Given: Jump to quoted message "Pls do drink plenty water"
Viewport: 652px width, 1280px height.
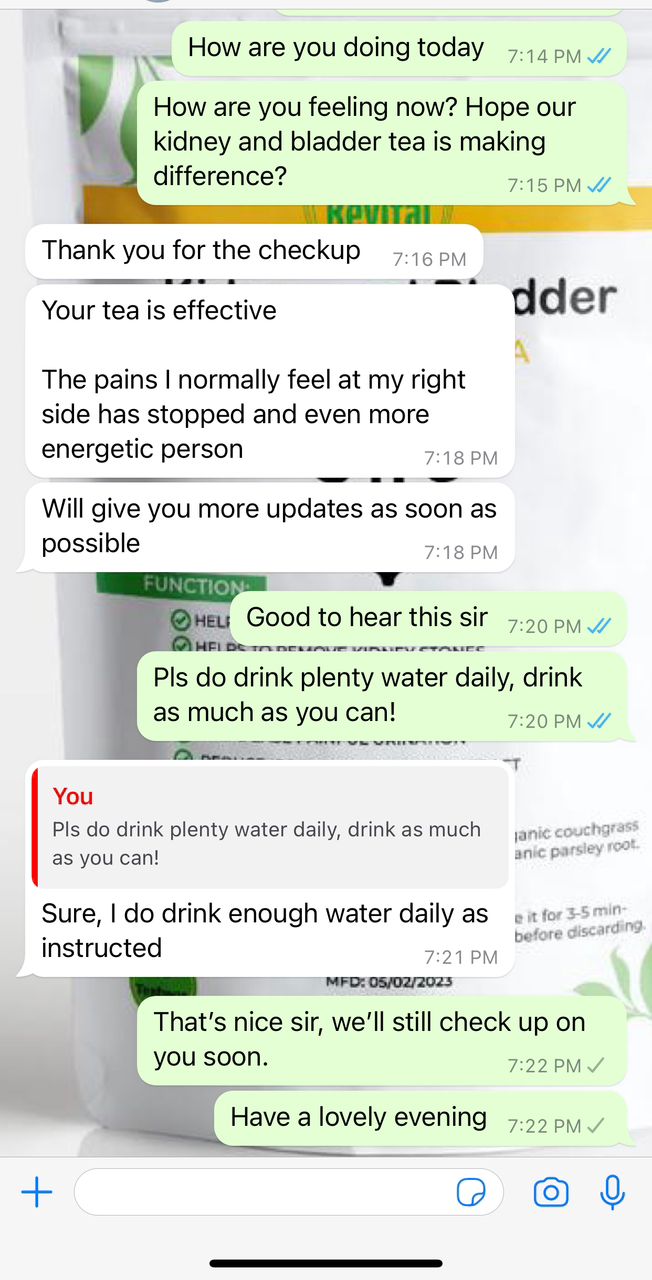Looking at the screenshot, I should pos(270,826).
